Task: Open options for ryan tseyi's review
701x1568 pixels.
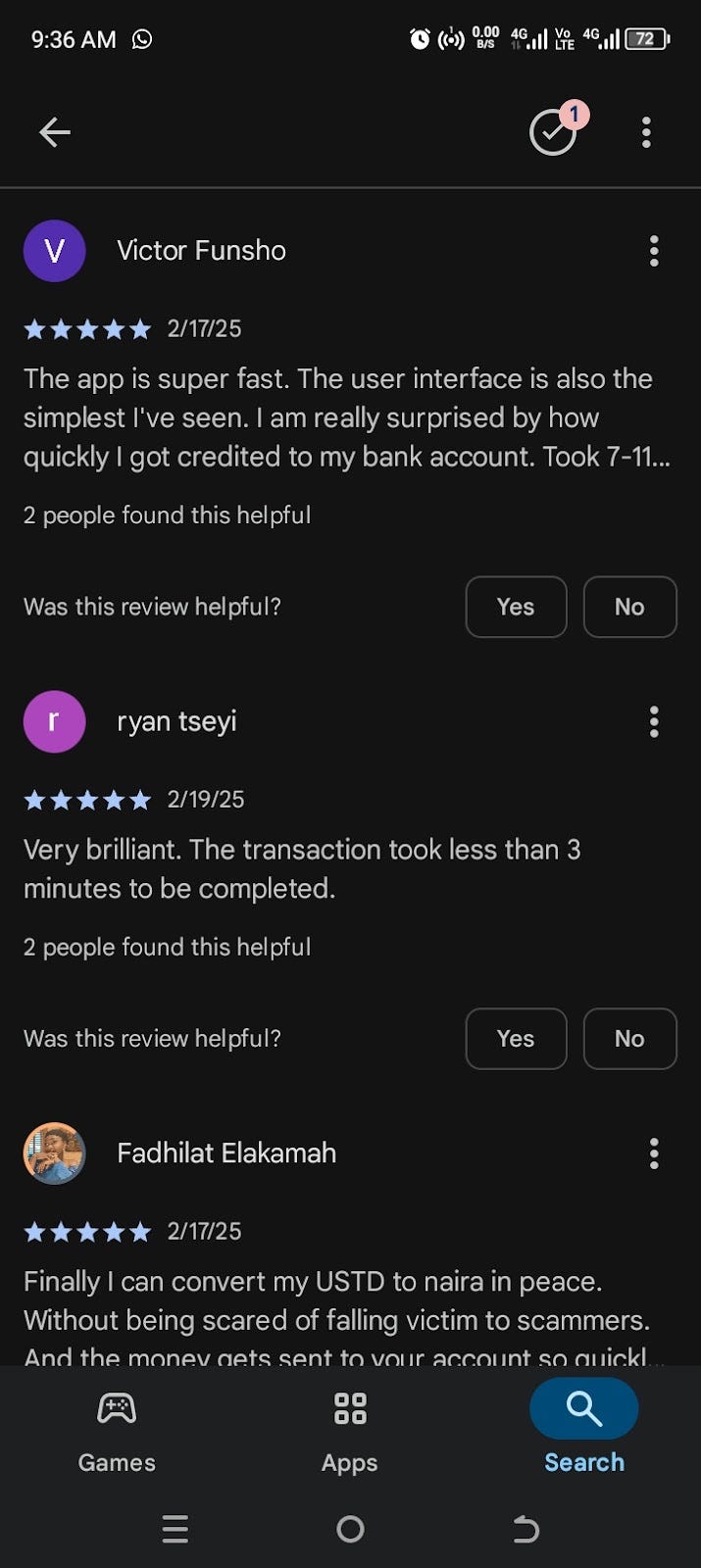Action: click(x=654, y=722)
